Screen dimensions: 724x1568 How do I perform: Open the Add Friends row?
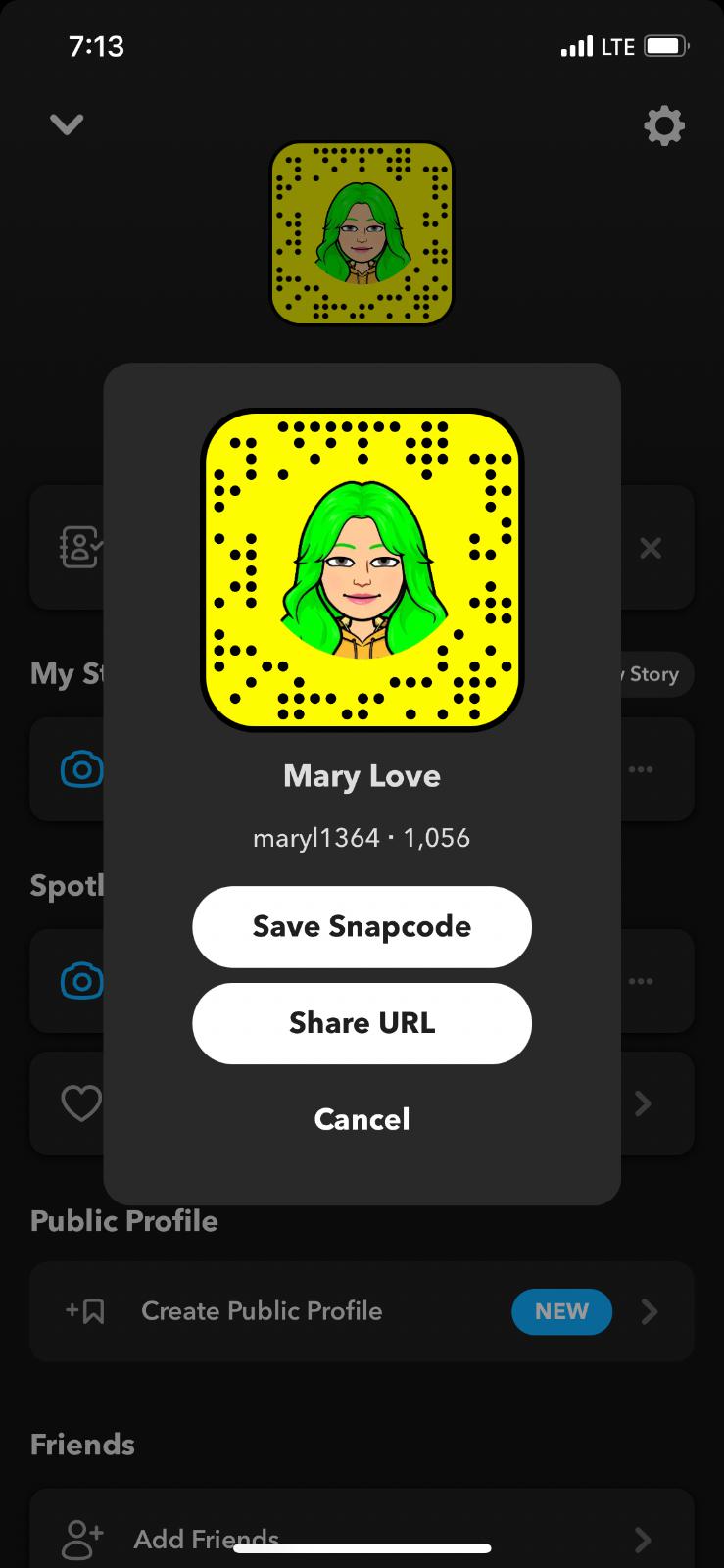click(361, 1540)
